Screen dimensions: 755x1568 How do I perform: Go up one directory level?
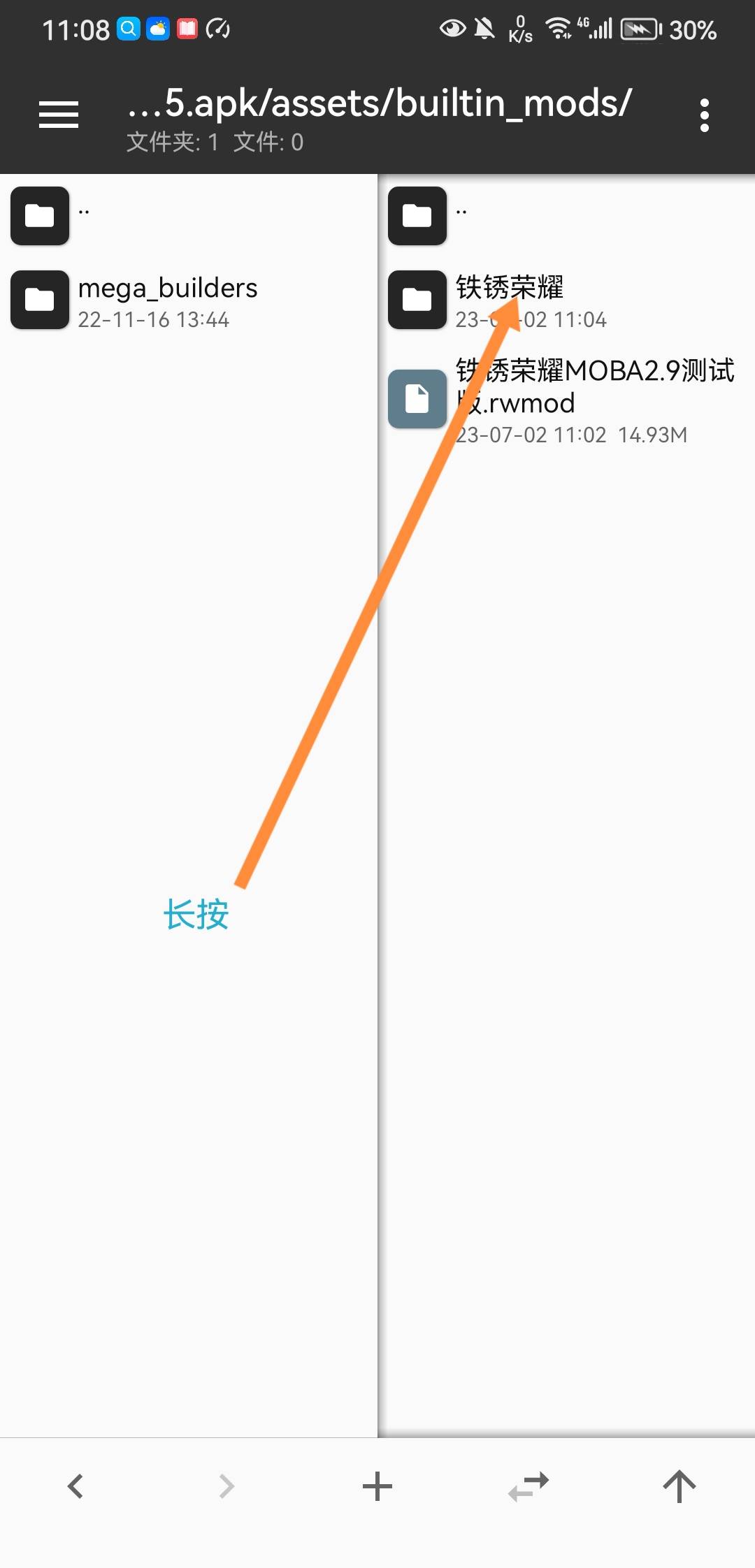[x=679, y=1486]
